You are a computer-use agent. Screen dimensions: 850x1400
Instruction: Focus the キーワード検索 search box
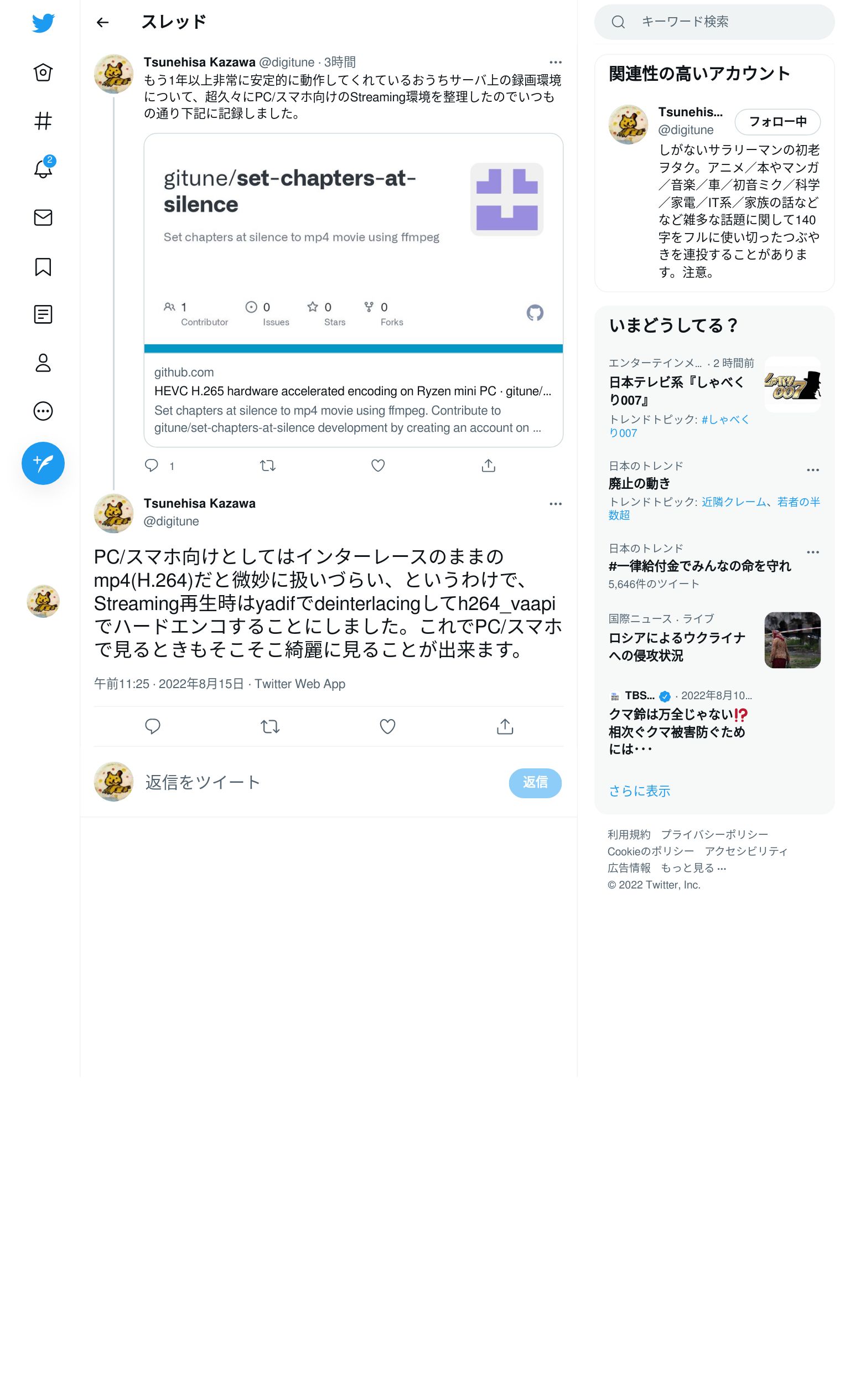click(714, 22)
